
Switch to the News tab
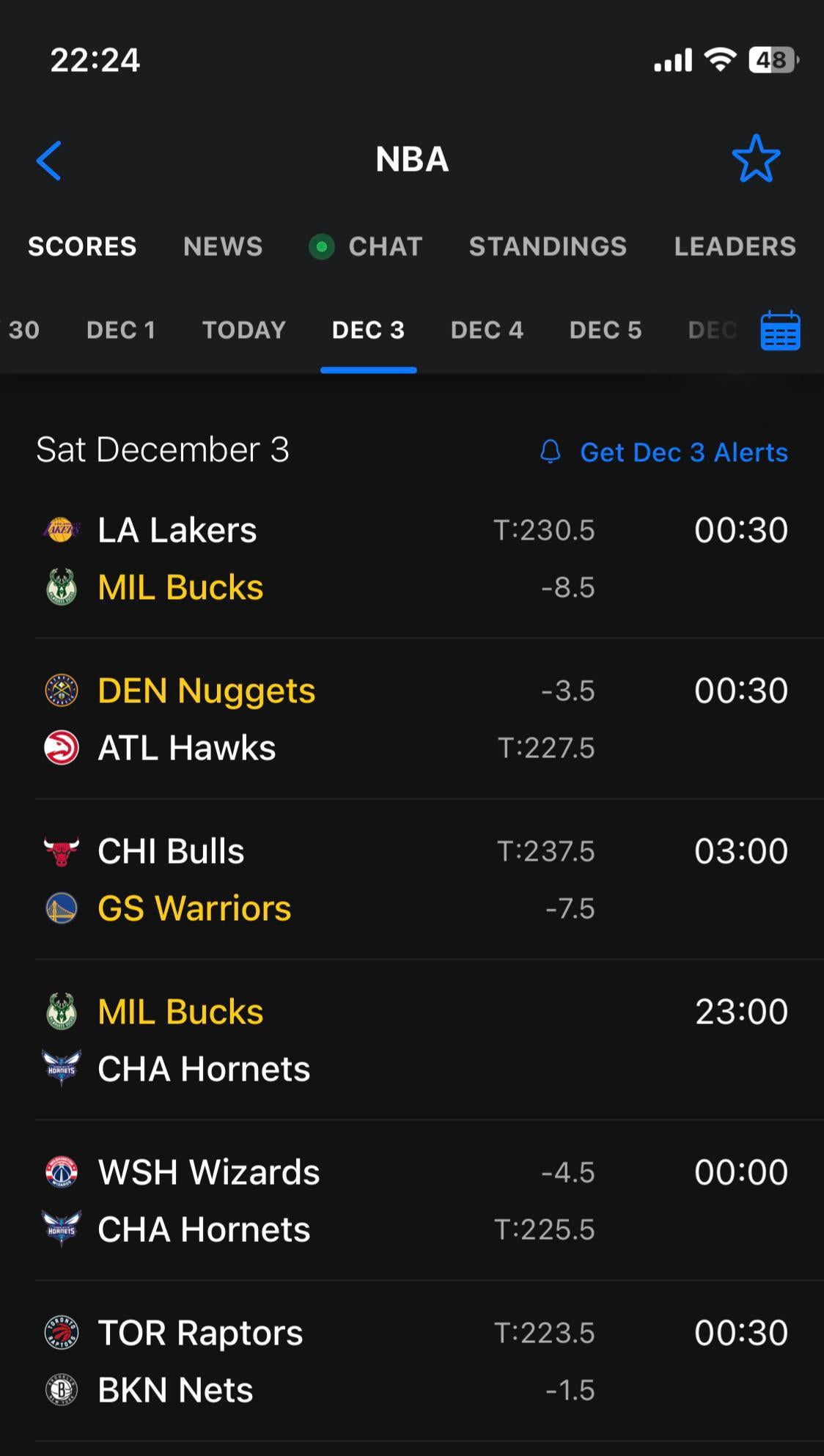click(223, 246)
